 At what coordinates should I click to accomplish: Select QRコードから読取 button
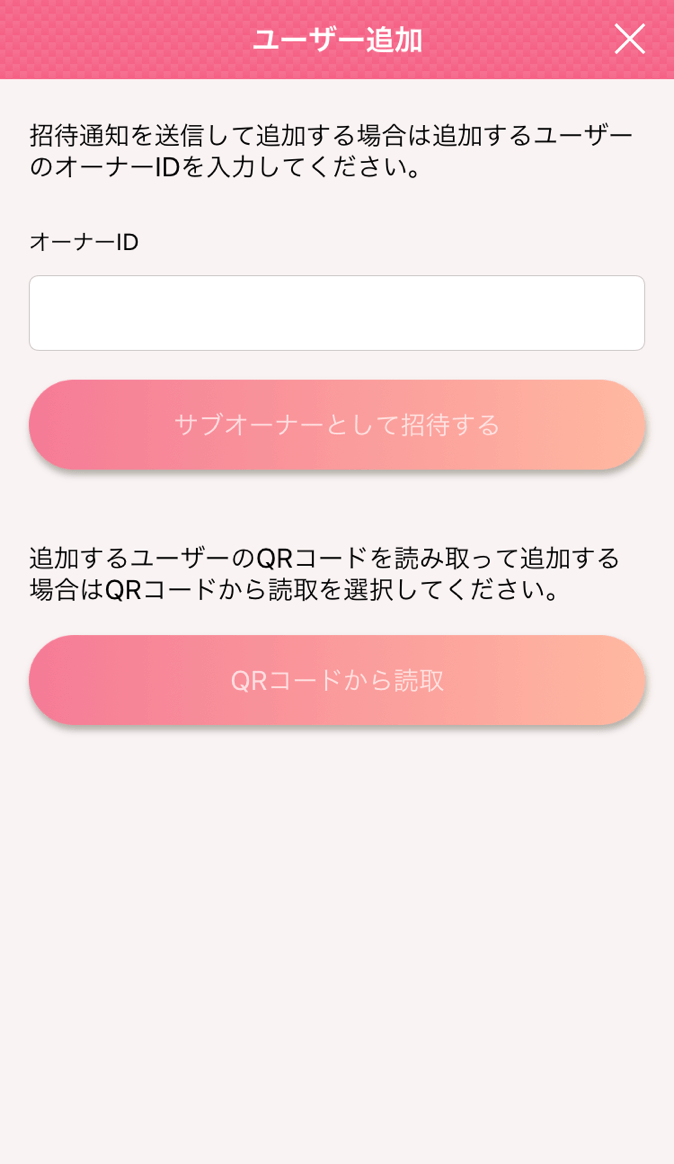337,680
